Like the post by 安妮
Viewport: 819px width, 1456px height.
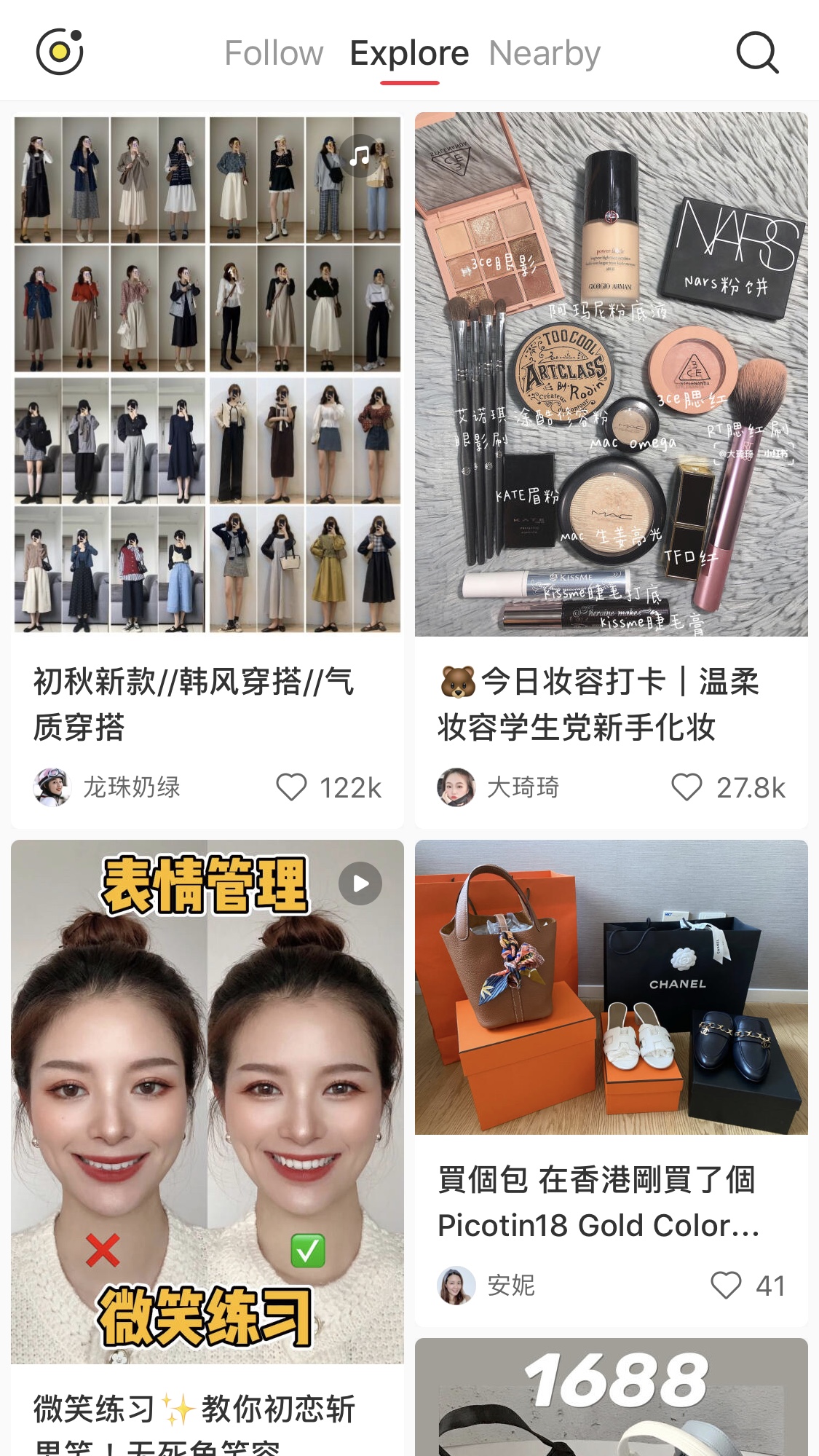pyautogui.click(x=726, y=1286)
